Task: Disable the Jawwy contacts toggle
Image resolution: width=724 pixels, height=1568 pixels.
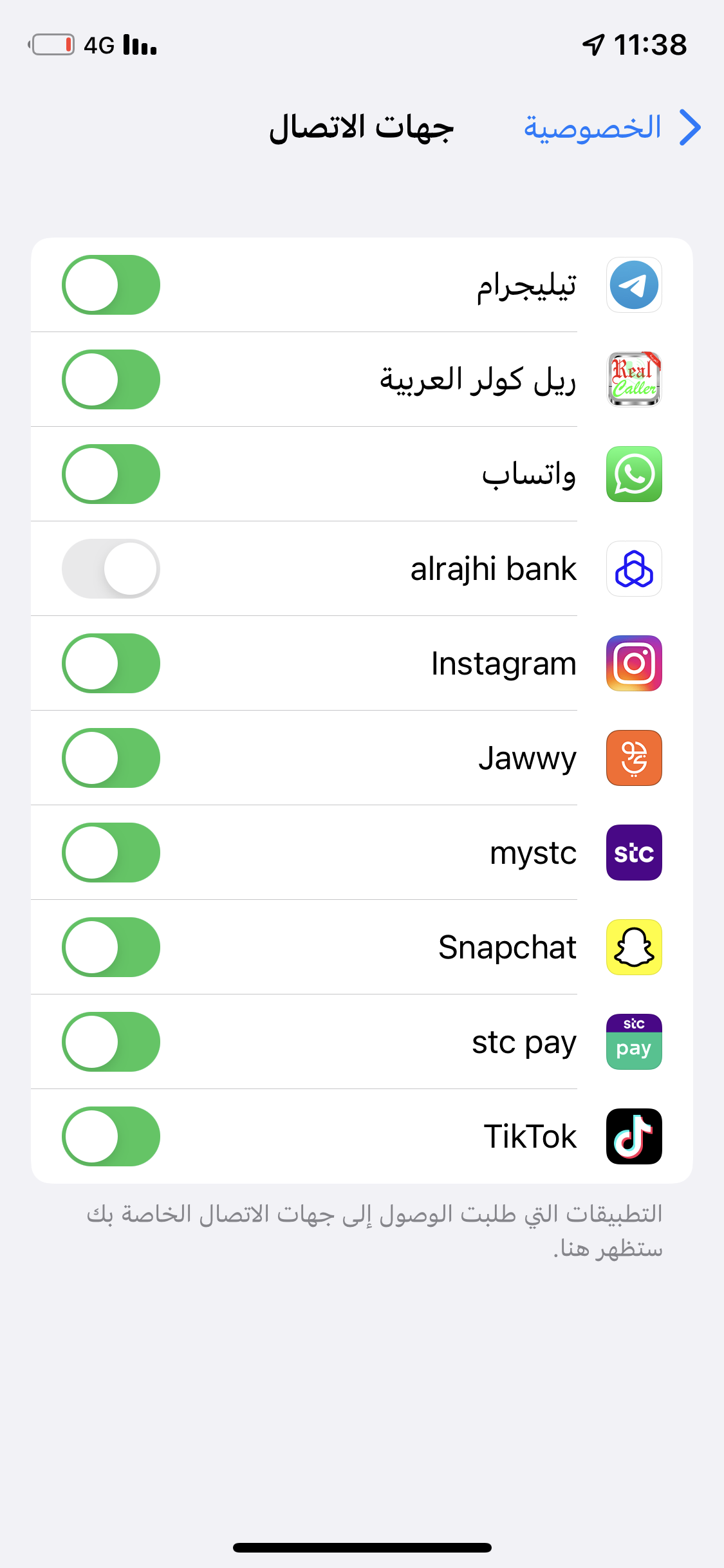Action: tap(111, 758)
